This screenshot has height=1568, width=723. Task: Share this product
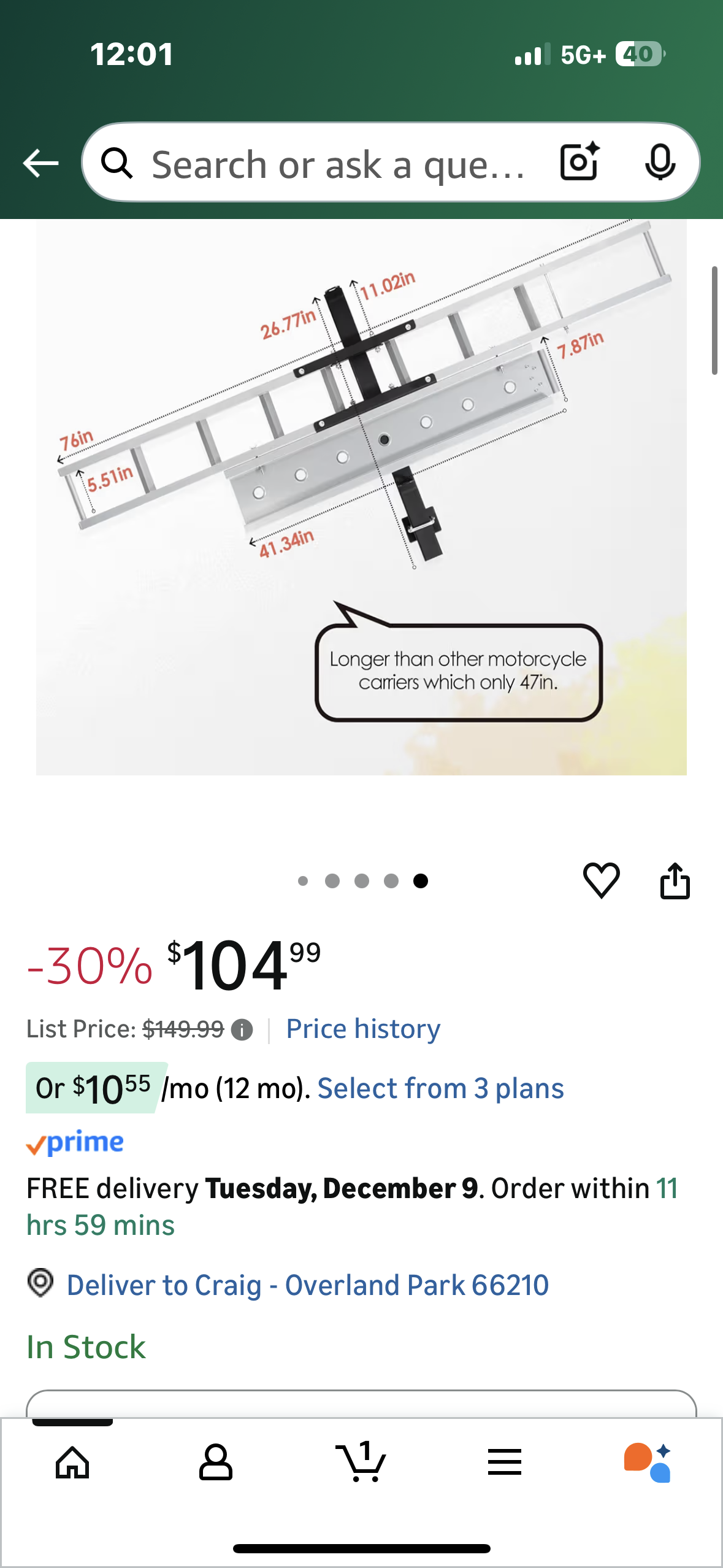[x=675, y=880]
